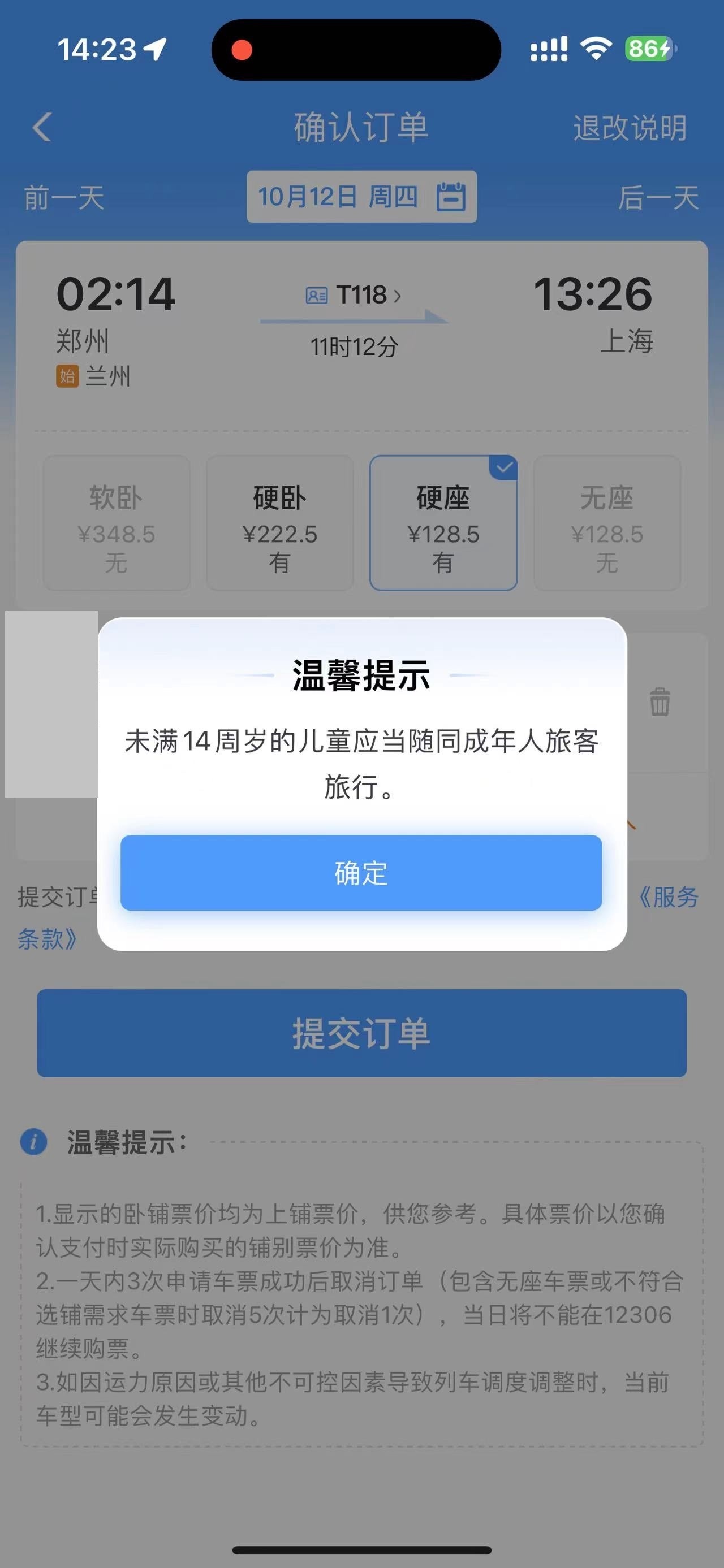
Task: Go back using the top-left arrow
Action: [x=42, y=127]
